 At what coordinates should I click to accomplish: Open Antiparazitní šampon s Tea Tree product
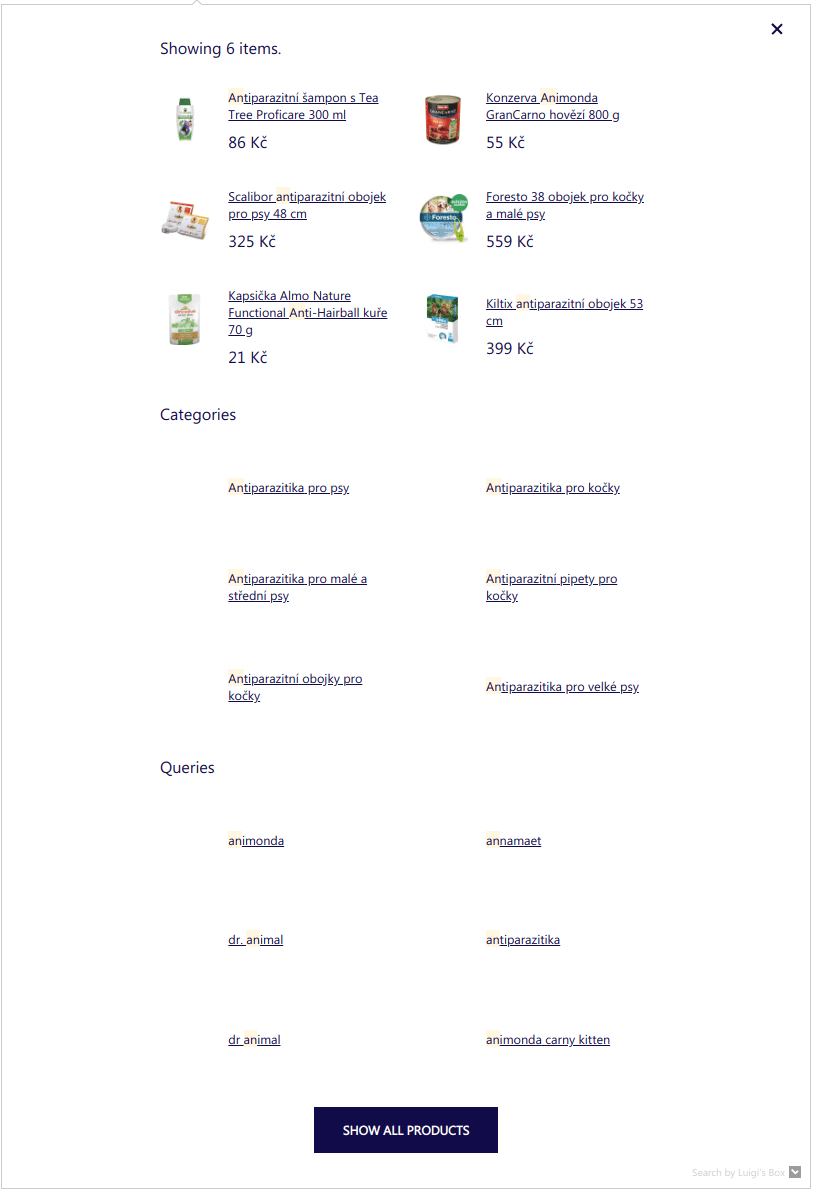pyautogui.click(x=303, y=106)
